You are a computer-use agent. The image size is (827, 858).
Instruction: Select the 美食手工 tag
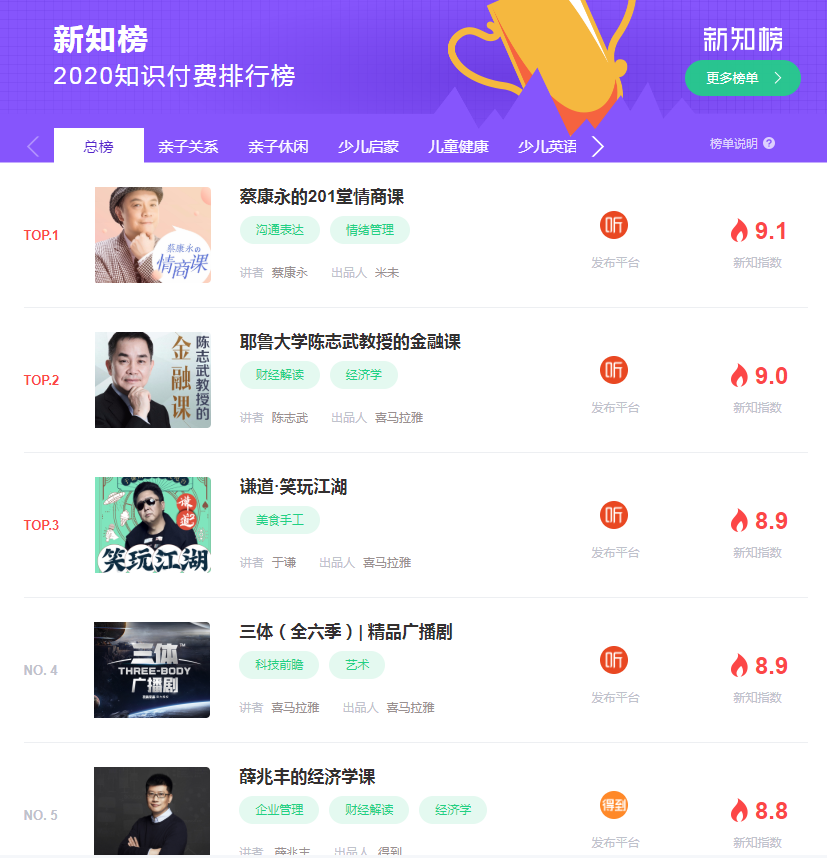coord(279,520)
